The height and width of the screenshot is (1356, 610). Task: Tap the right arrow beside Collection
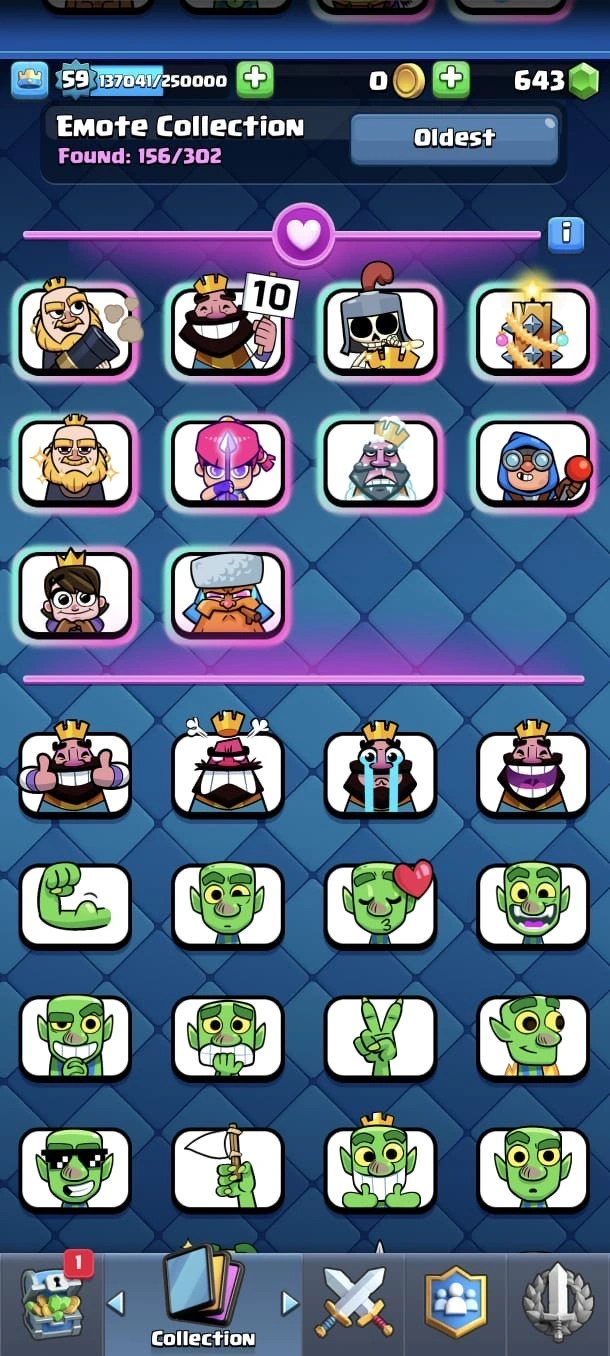[290, 1302]
